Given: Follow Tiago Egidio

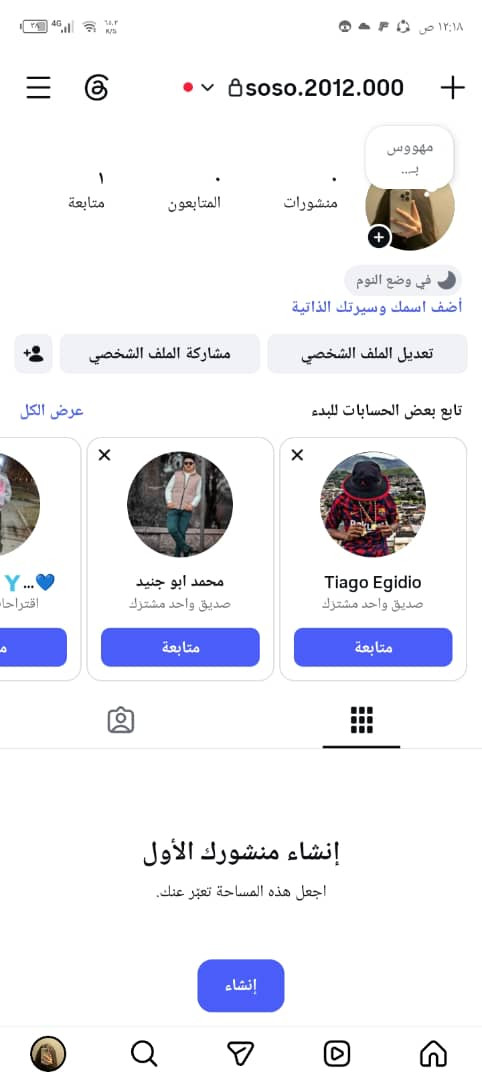Looking at the screenshot, I should tap(373, 647).
